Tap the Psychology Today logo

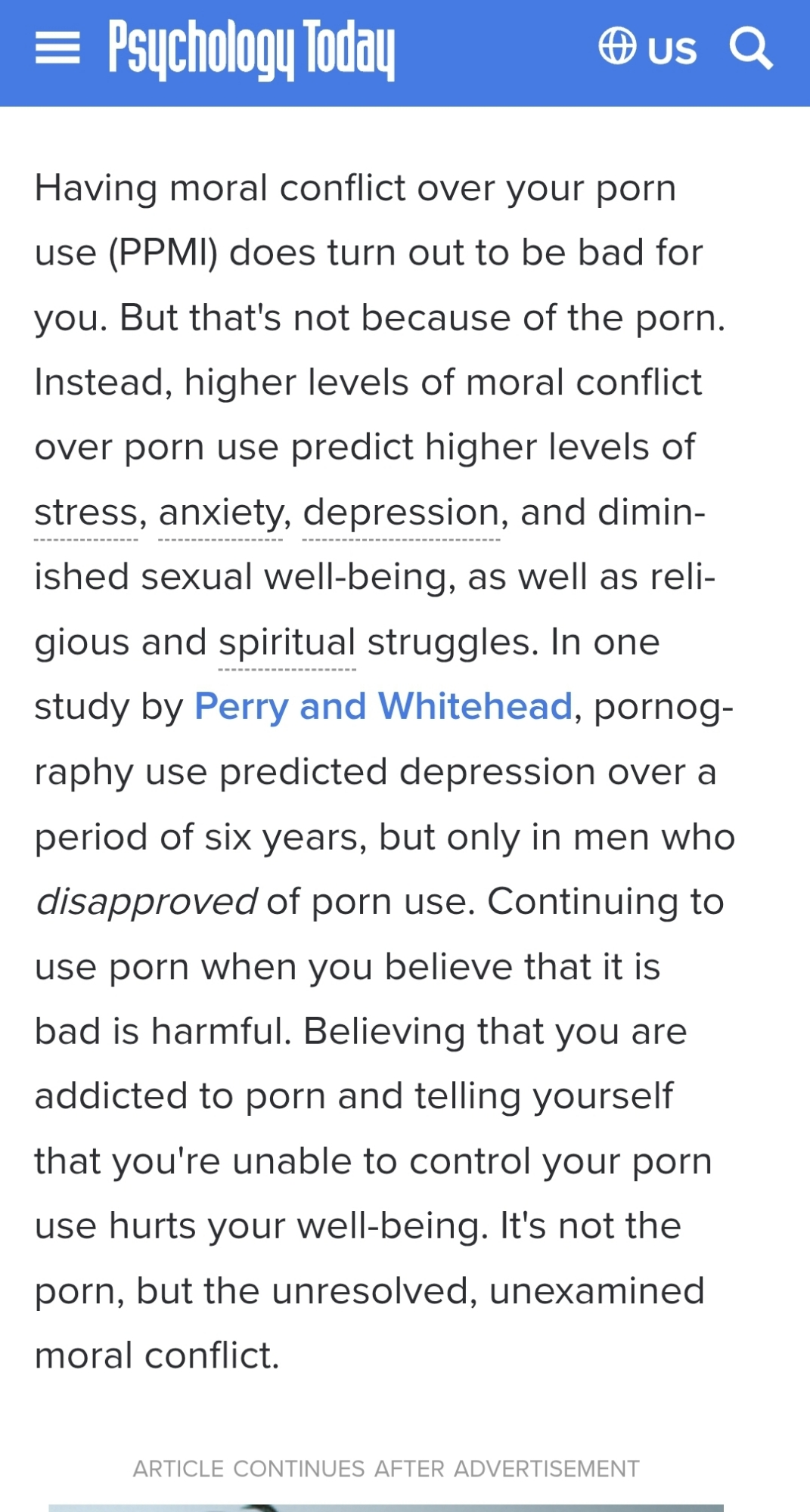click(251, 50)
